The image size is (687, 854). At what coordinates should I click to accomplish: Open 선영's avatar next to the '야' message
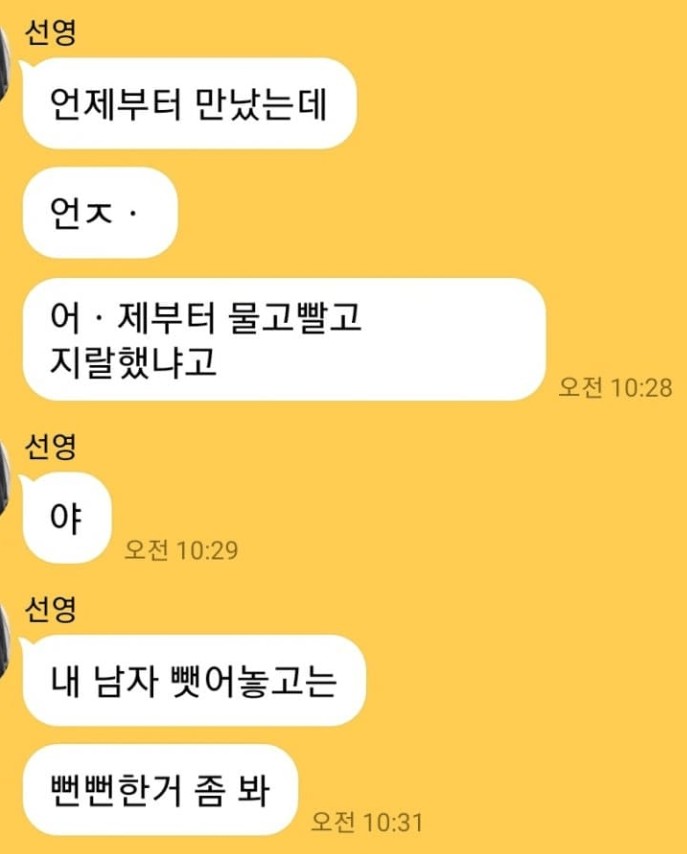5,469
